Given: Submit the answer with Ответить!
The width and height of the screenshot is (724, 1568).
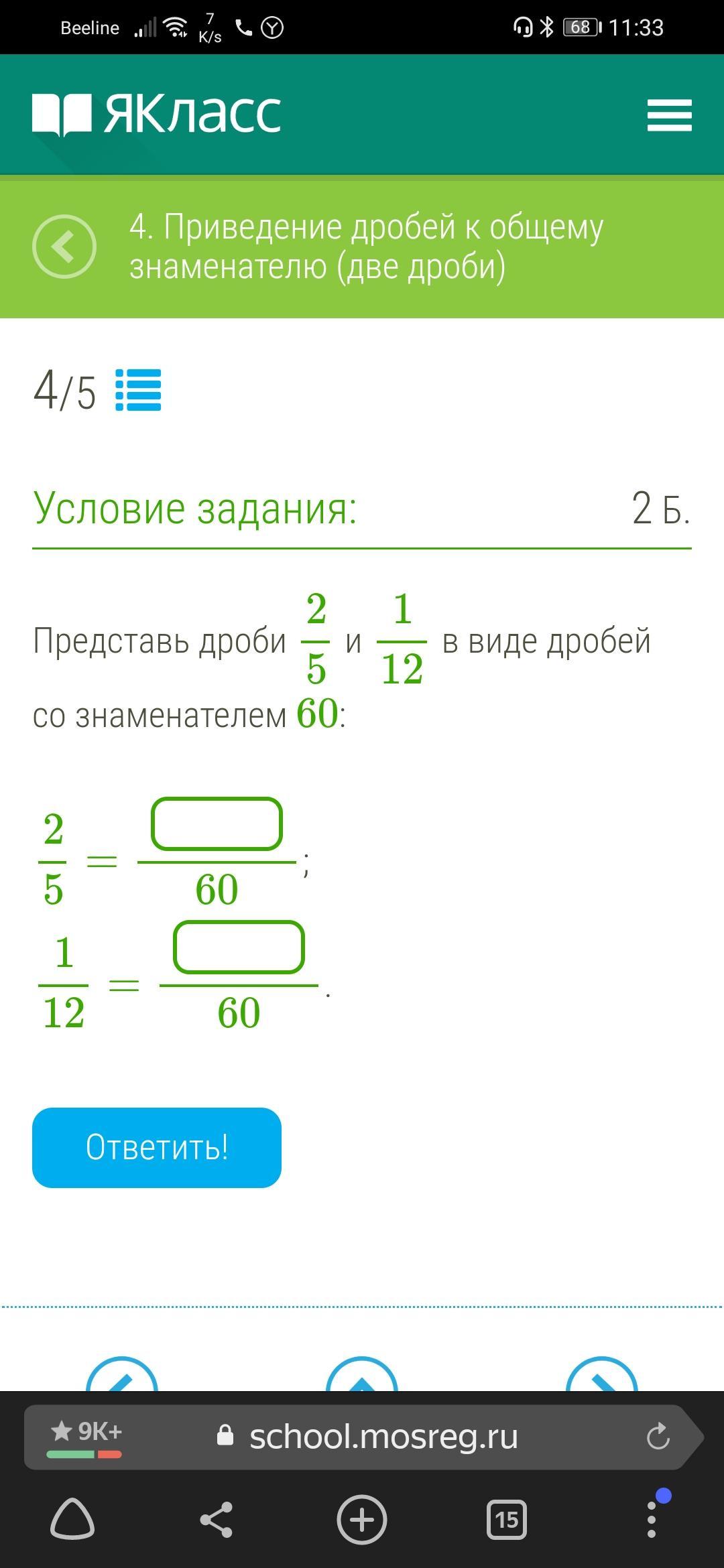Looking at the screenshot, I should 157,1147.
